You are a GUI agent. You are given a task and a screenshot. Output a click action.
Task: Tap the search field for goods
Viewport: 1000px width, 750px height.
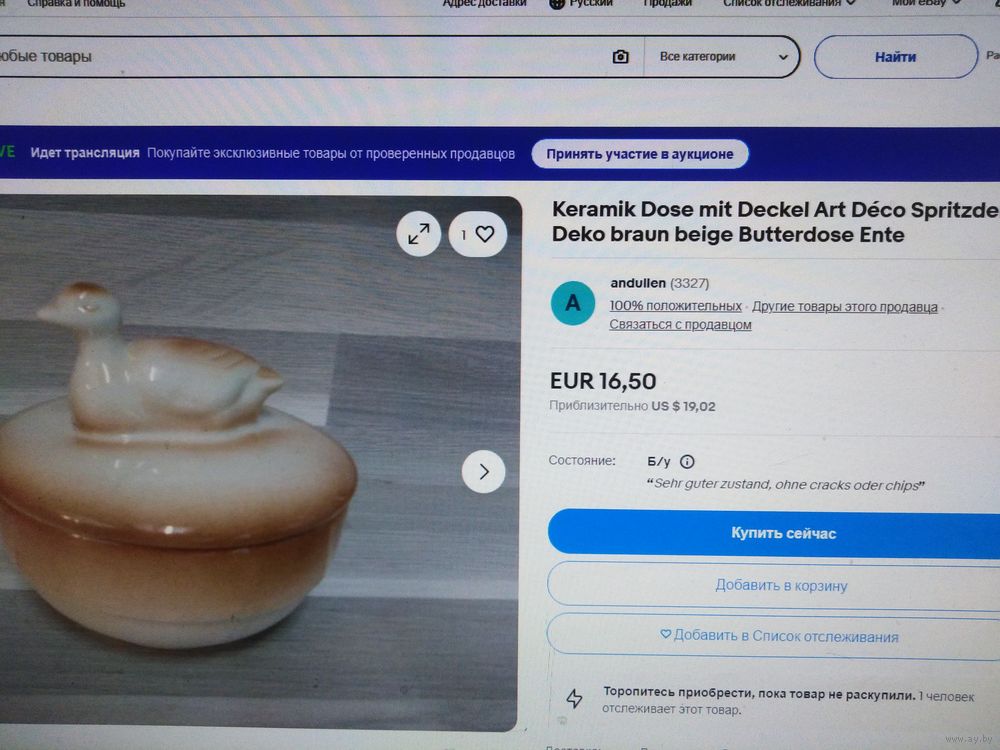300,56
